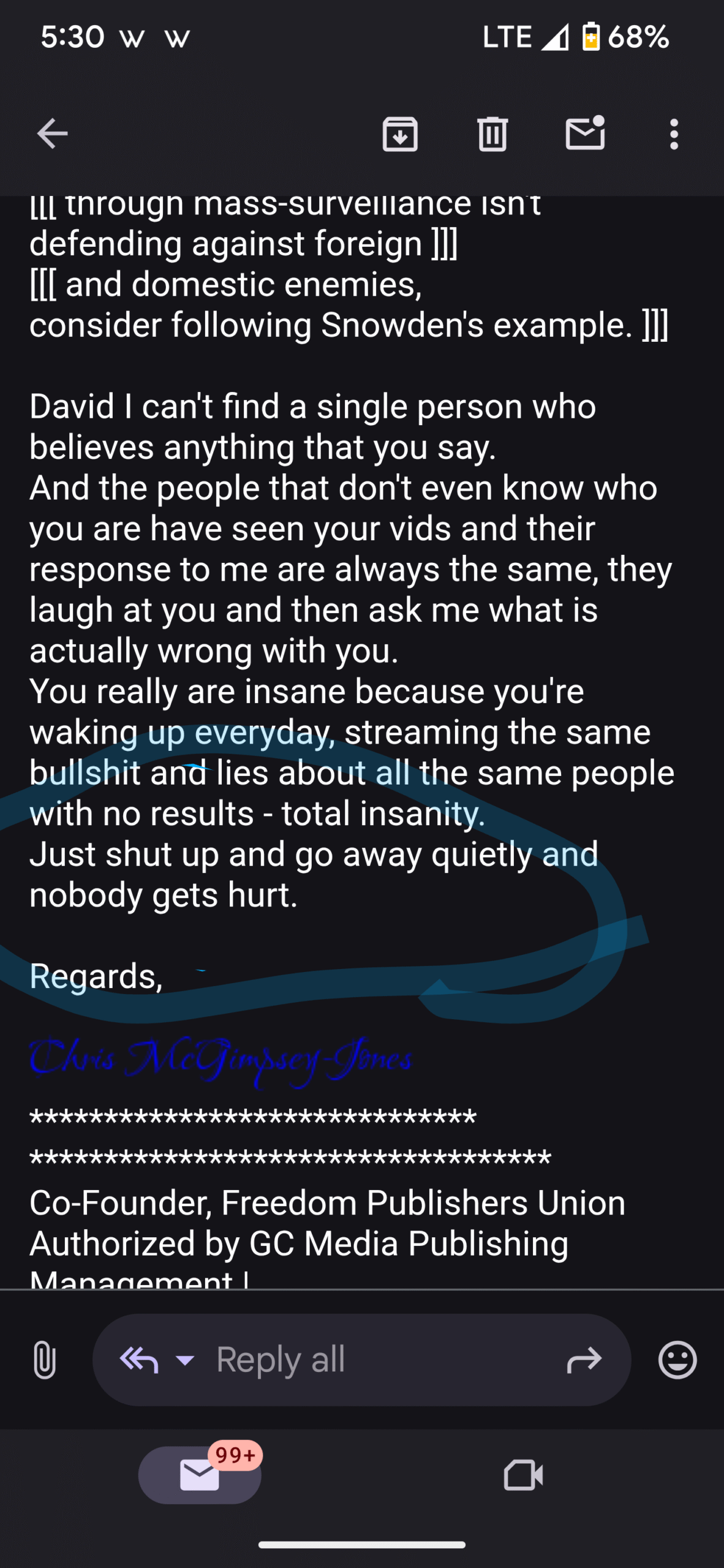Screen dimensions: 724x1568
Task: Expand the reply type dropdown arrow
Action: pos(185,1360)
